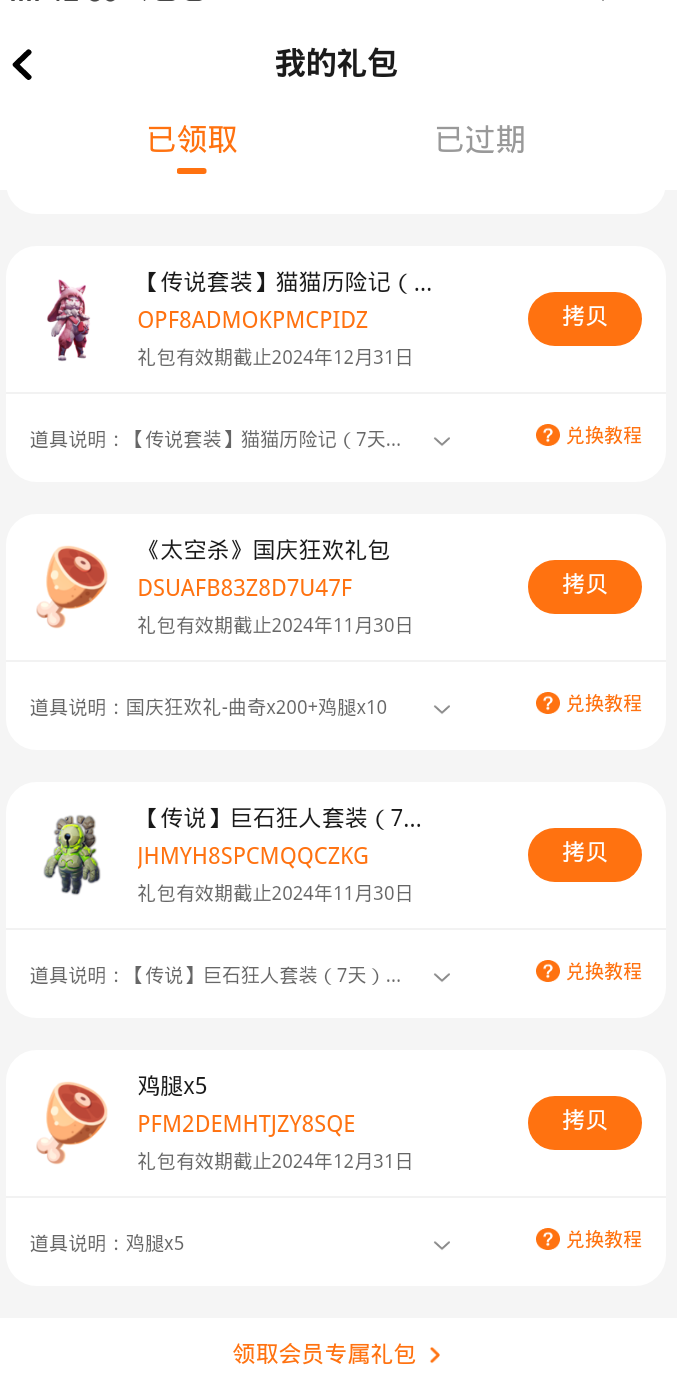
Task: Copy the 猫猫历险记 gift code
Action: 584,318
